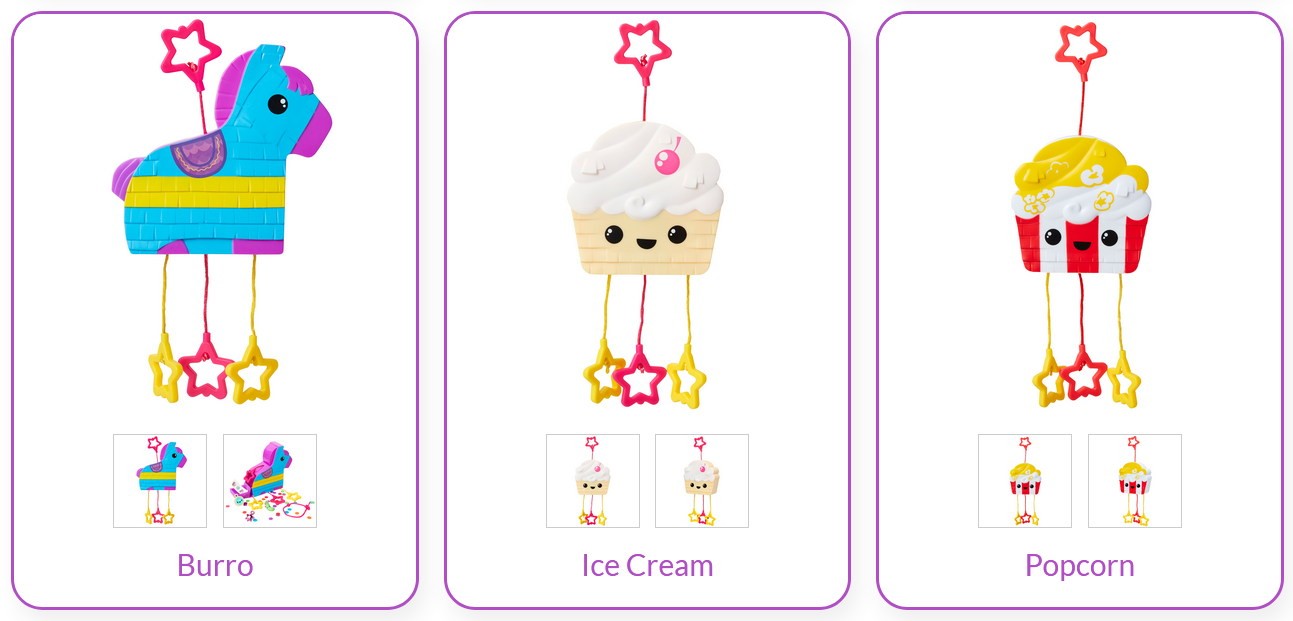Select the first Ice Cream thumbnail
Screen dimensions: 1293x621
(592, 480)
